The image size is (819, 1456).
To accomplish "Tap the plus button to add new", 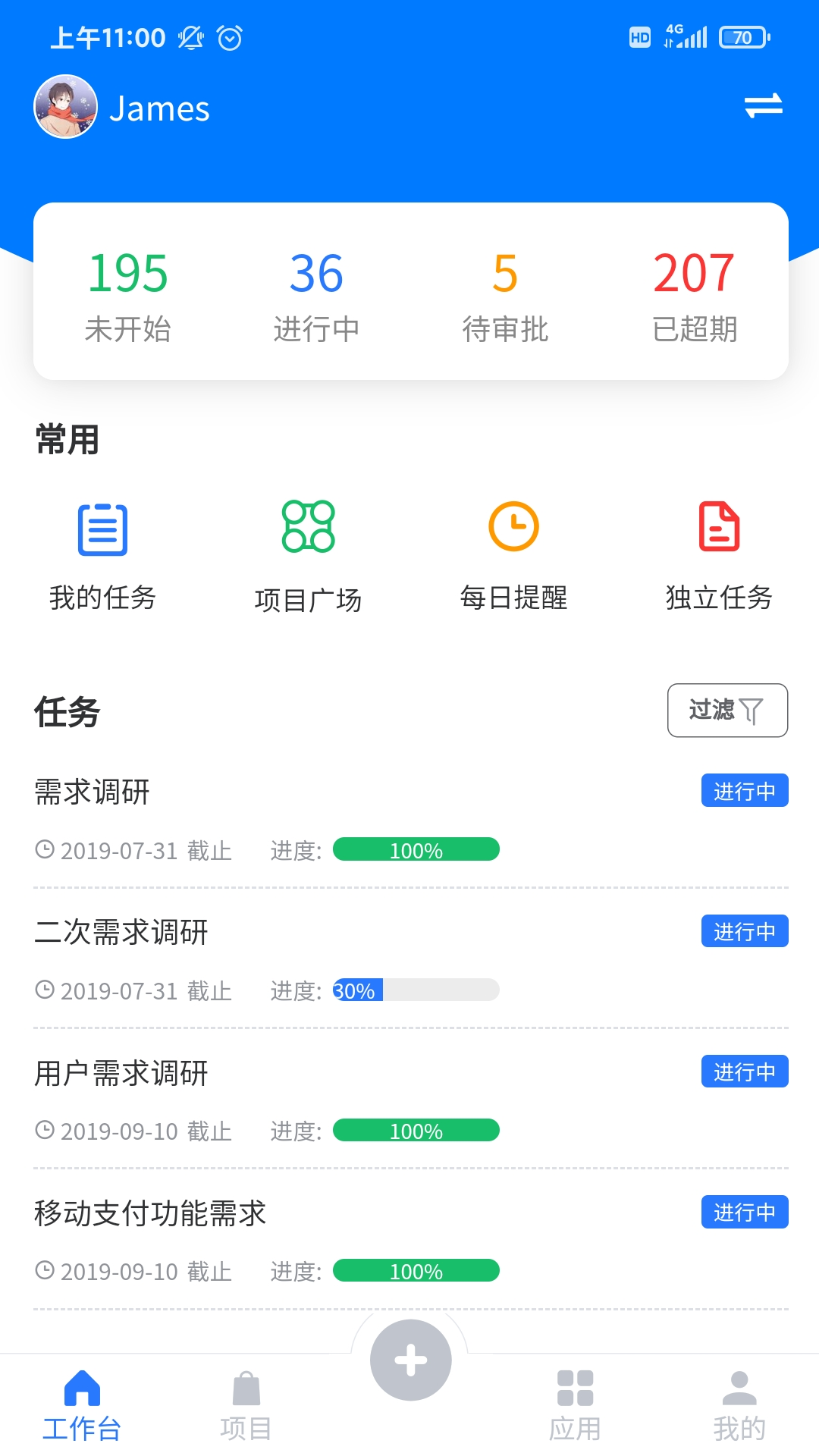I will [410, 1360].
